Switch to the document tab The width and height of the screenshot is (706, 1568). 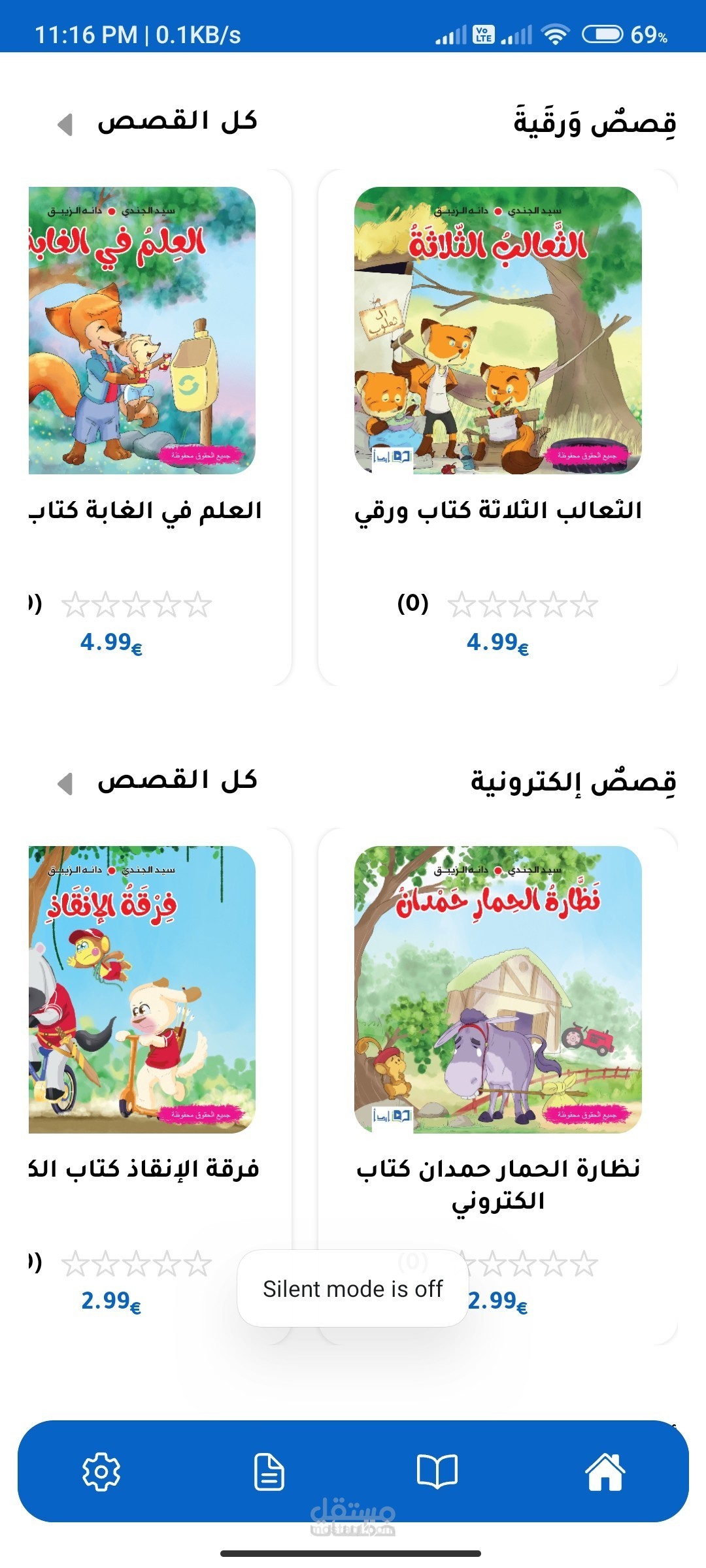pyautogui.click(x=269, y=1472)
